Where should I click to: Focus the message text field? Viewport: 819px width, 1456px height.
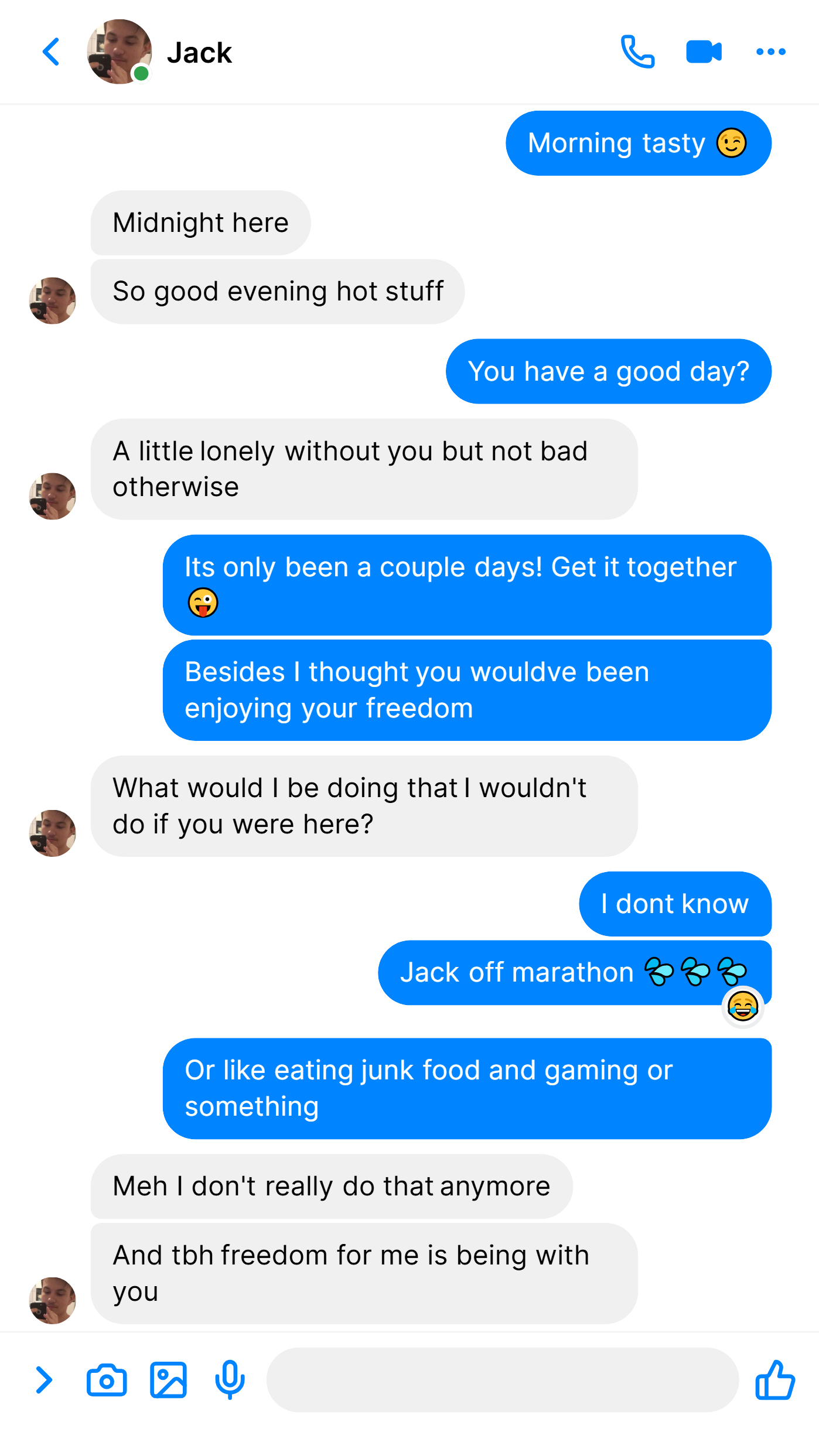point(503,1379)
